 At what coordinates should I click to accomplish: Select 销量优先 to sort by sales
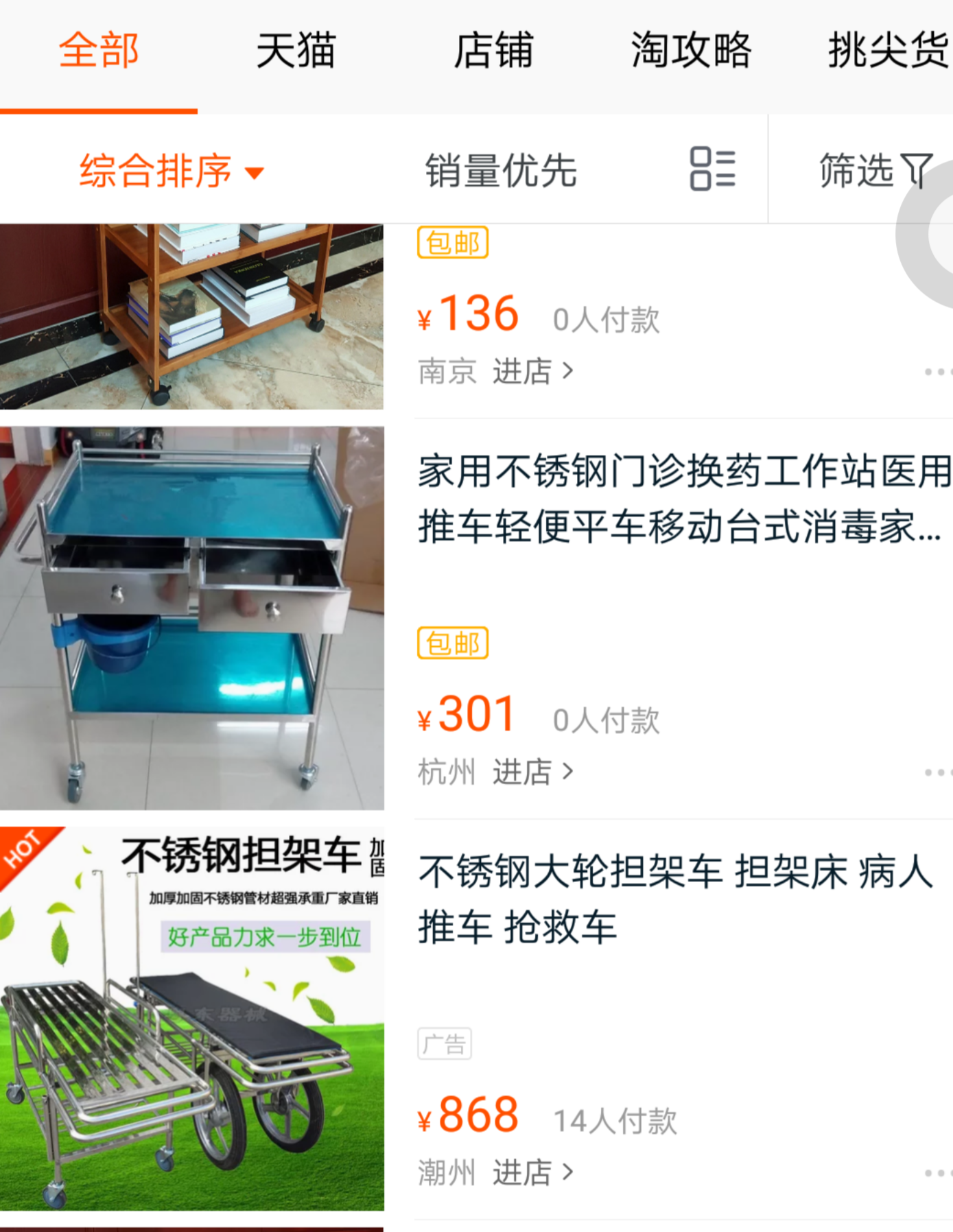click(500, 171)
